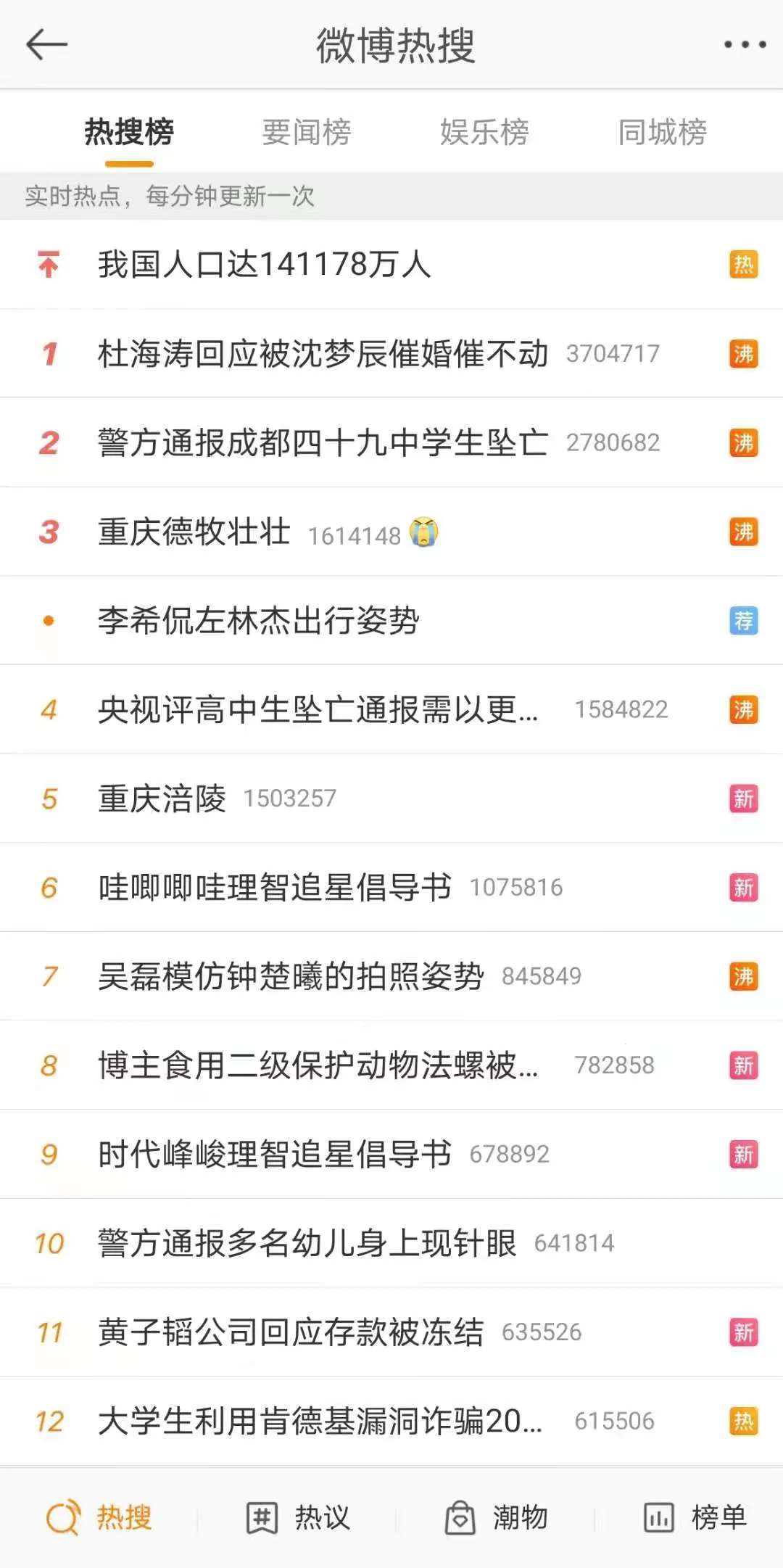This screenshot has width=783, height=1568.
Task: Open the three-dot overflow menu
Action: point(745,44)
